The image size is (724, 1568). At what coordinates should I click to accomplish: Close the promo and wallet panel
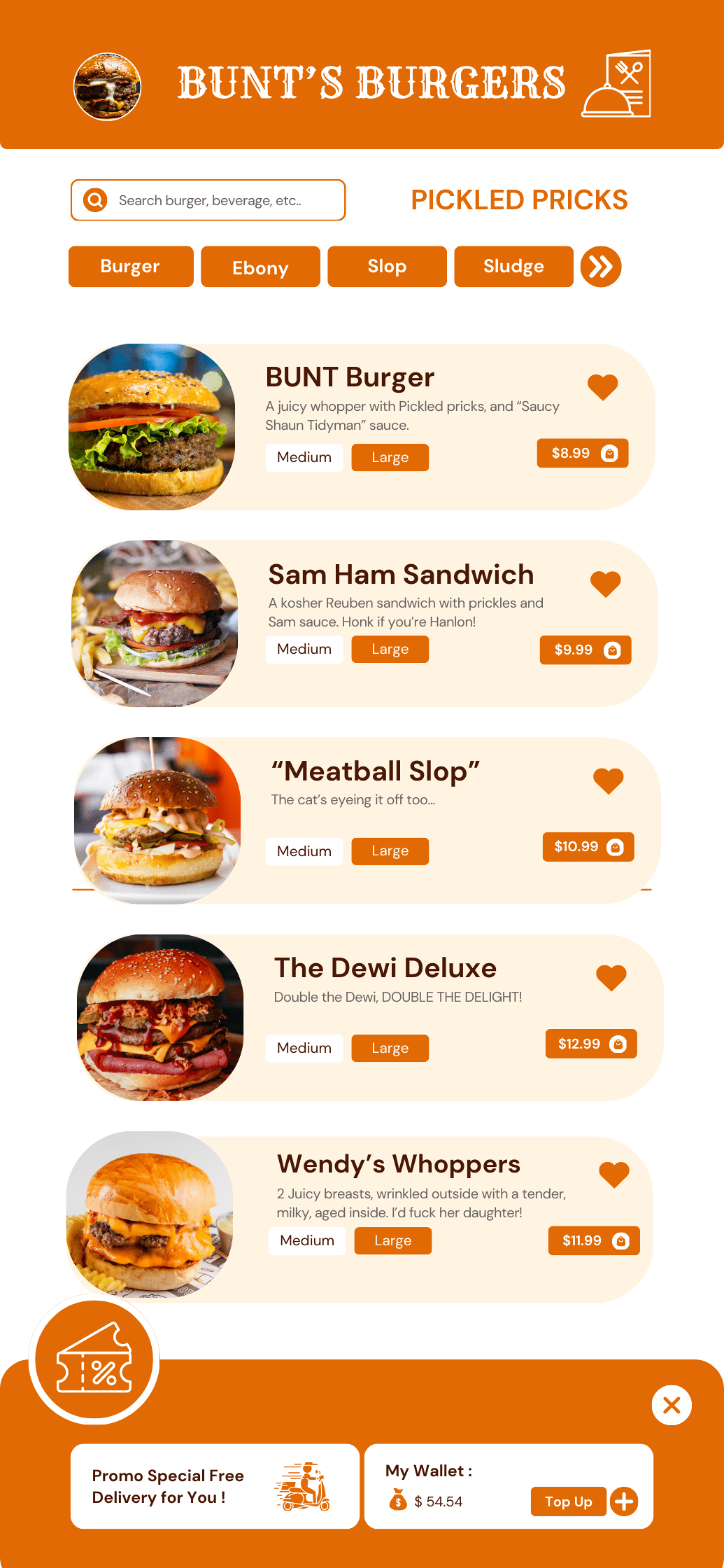[672, 1405]
